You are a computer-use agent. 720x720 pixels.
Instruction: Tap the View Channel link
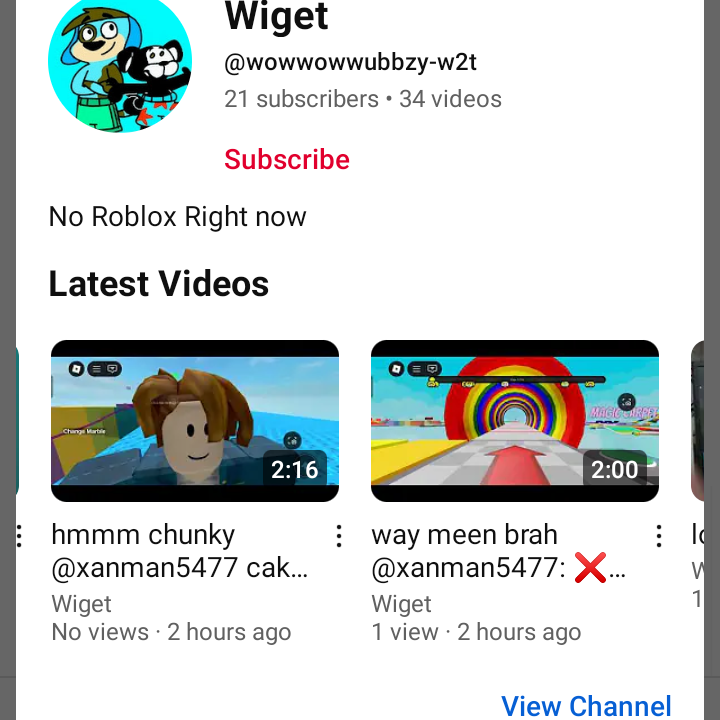tap(586, 705)
